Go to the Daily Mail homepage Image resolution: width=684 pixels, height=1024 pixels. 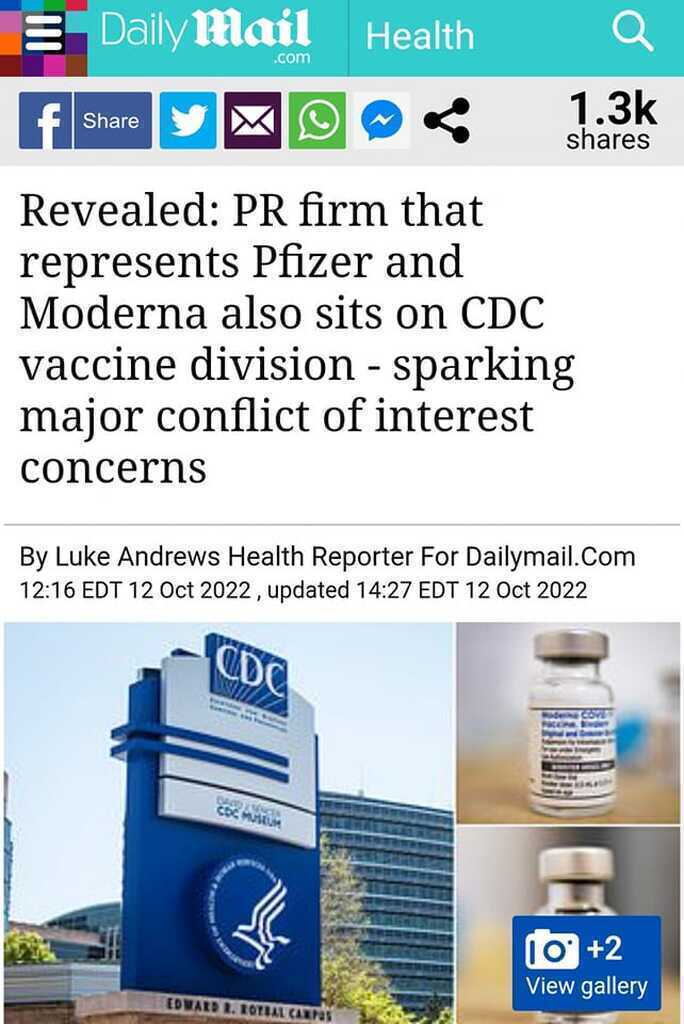(x=205, y=35)
